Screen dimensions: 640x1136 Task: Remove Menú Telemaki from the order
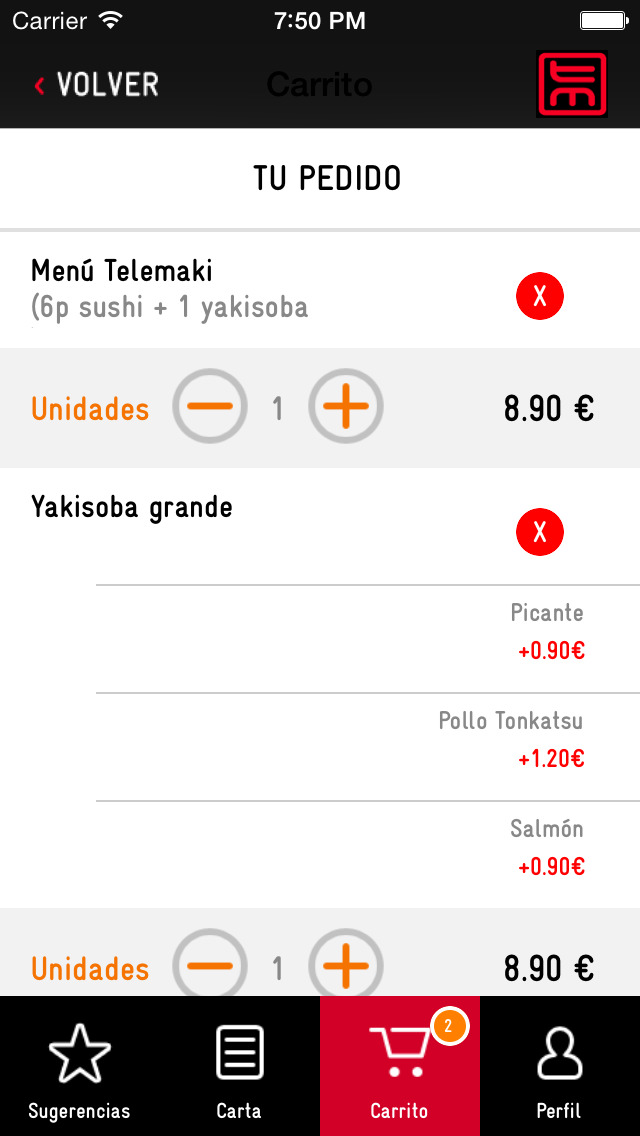point(539,296)
